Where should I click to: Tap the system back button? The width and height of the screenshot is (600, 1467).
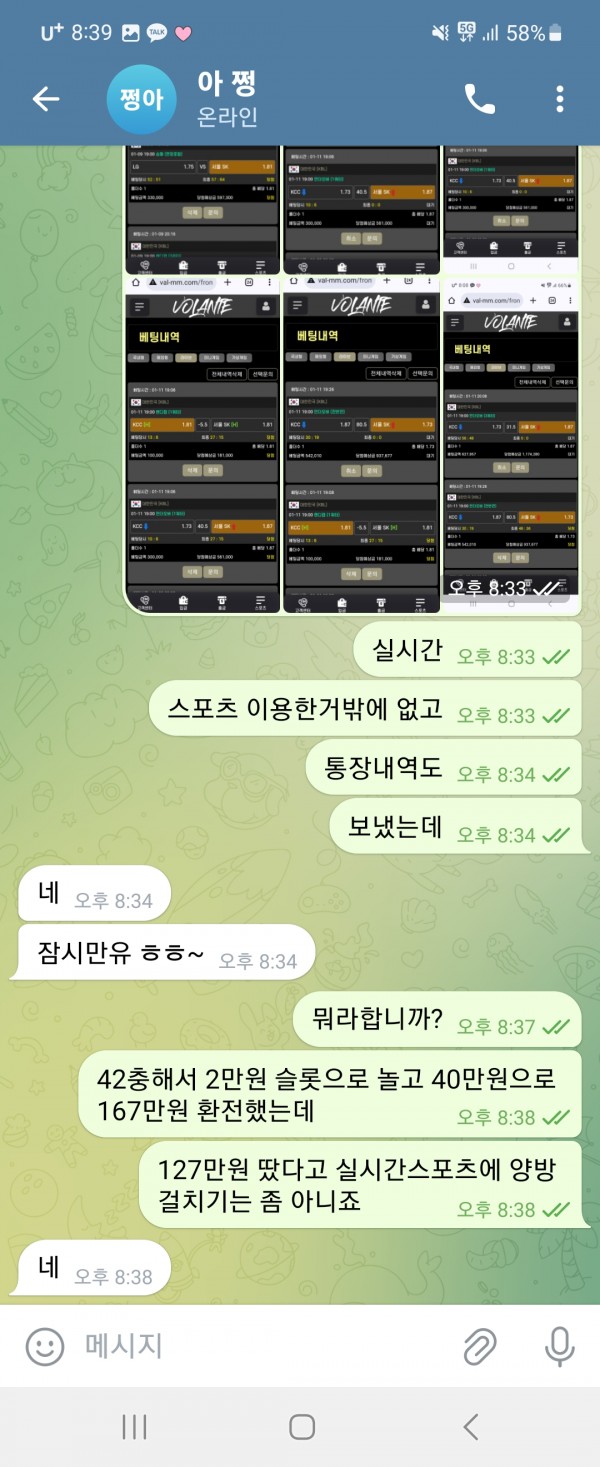coord(471,1426)
